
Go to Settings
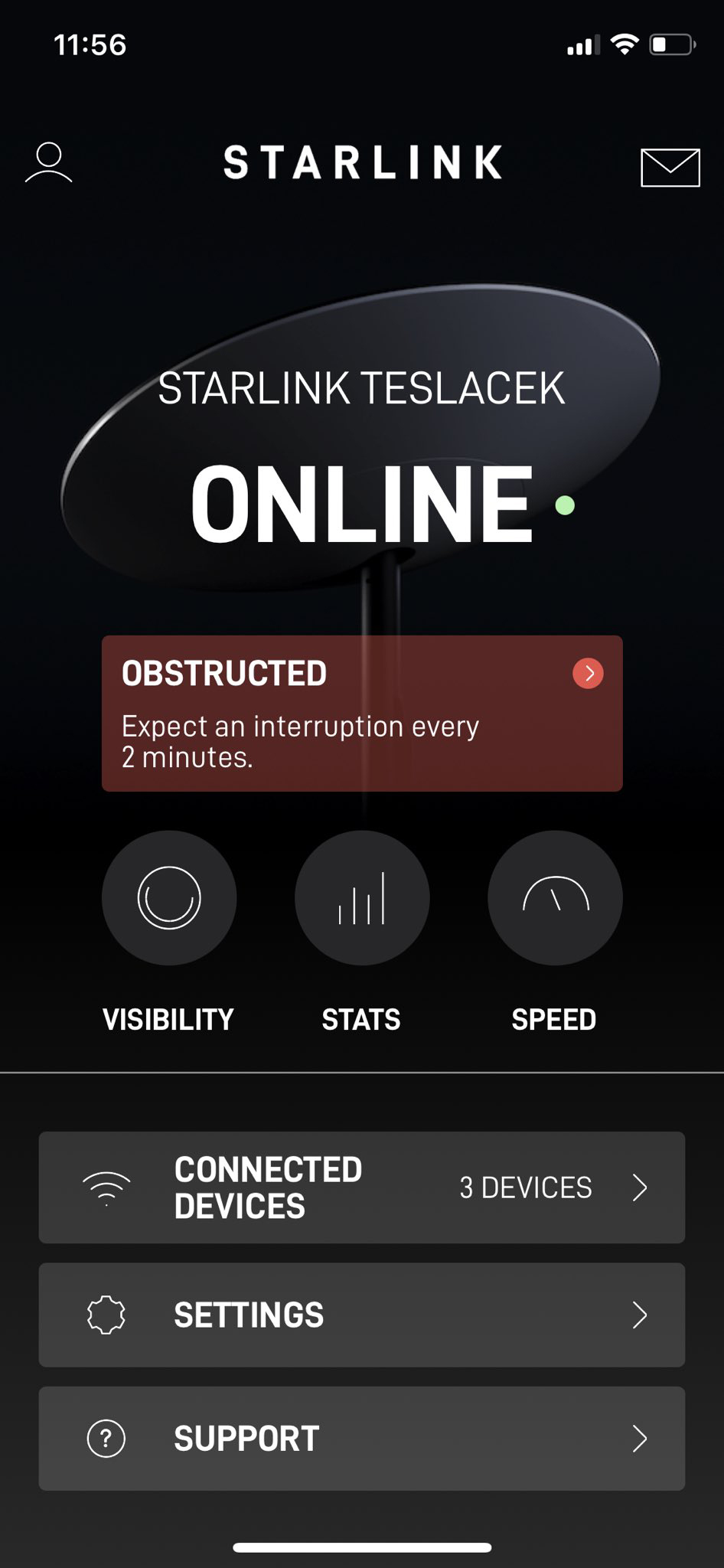pyautogui.click(x=362, y=1315)
